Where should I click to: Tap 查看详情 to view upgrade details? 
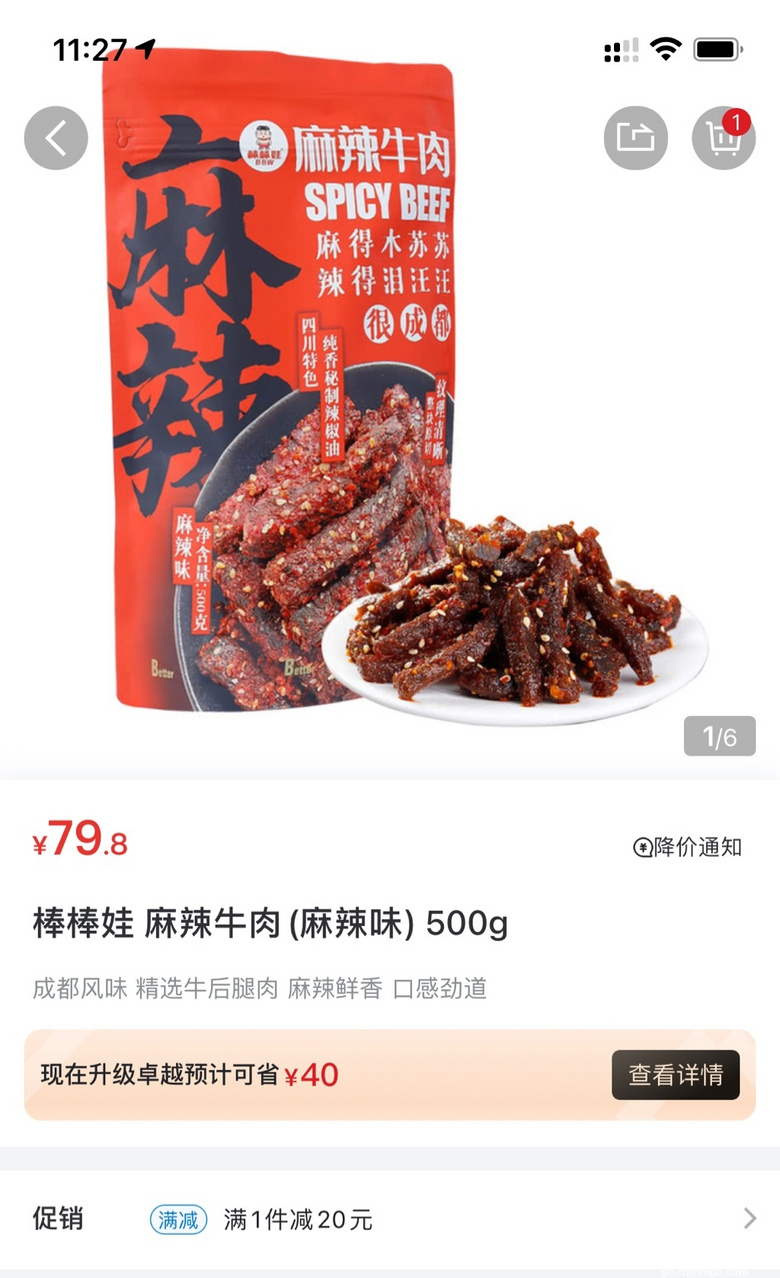pos(676,1075)
